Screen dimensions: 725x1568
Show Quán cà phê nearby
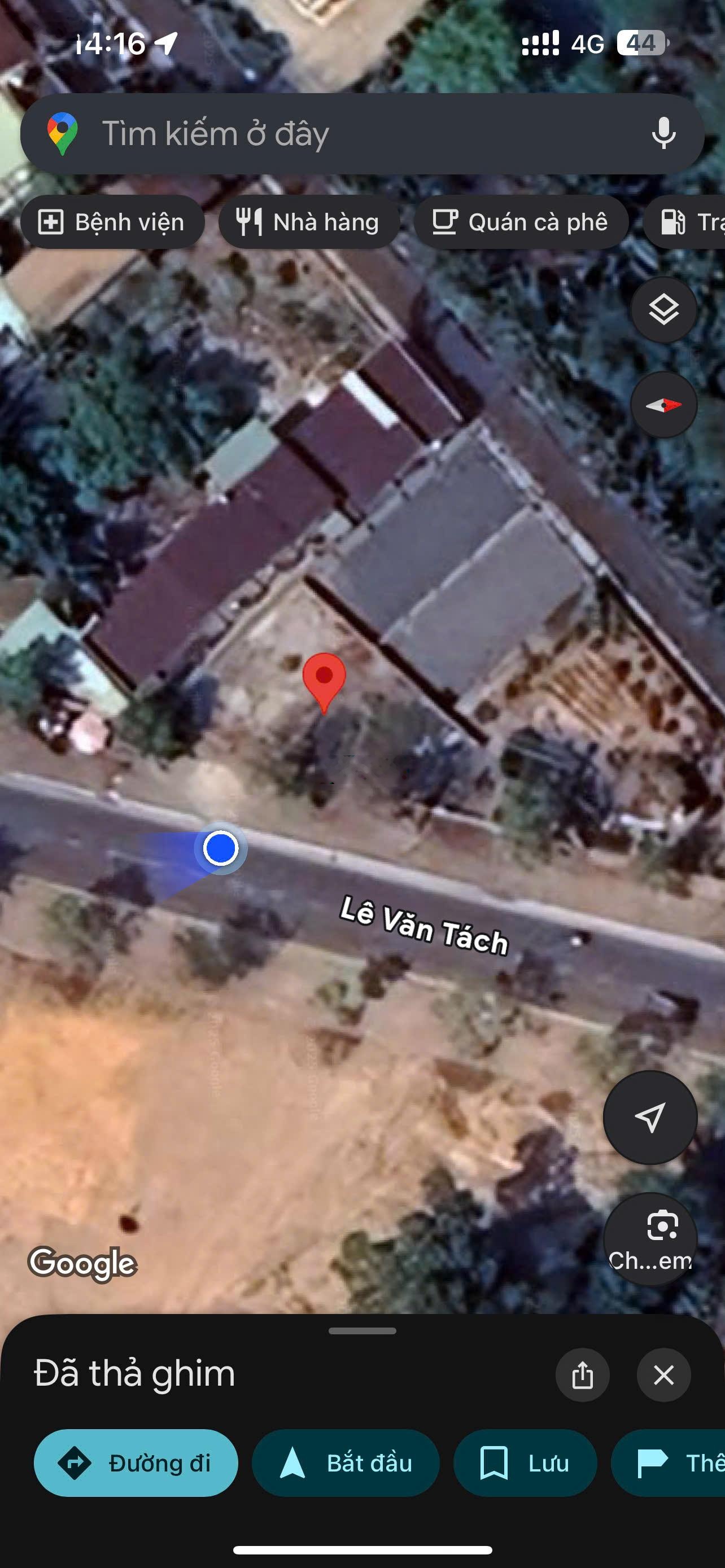[x=521, y=222]
